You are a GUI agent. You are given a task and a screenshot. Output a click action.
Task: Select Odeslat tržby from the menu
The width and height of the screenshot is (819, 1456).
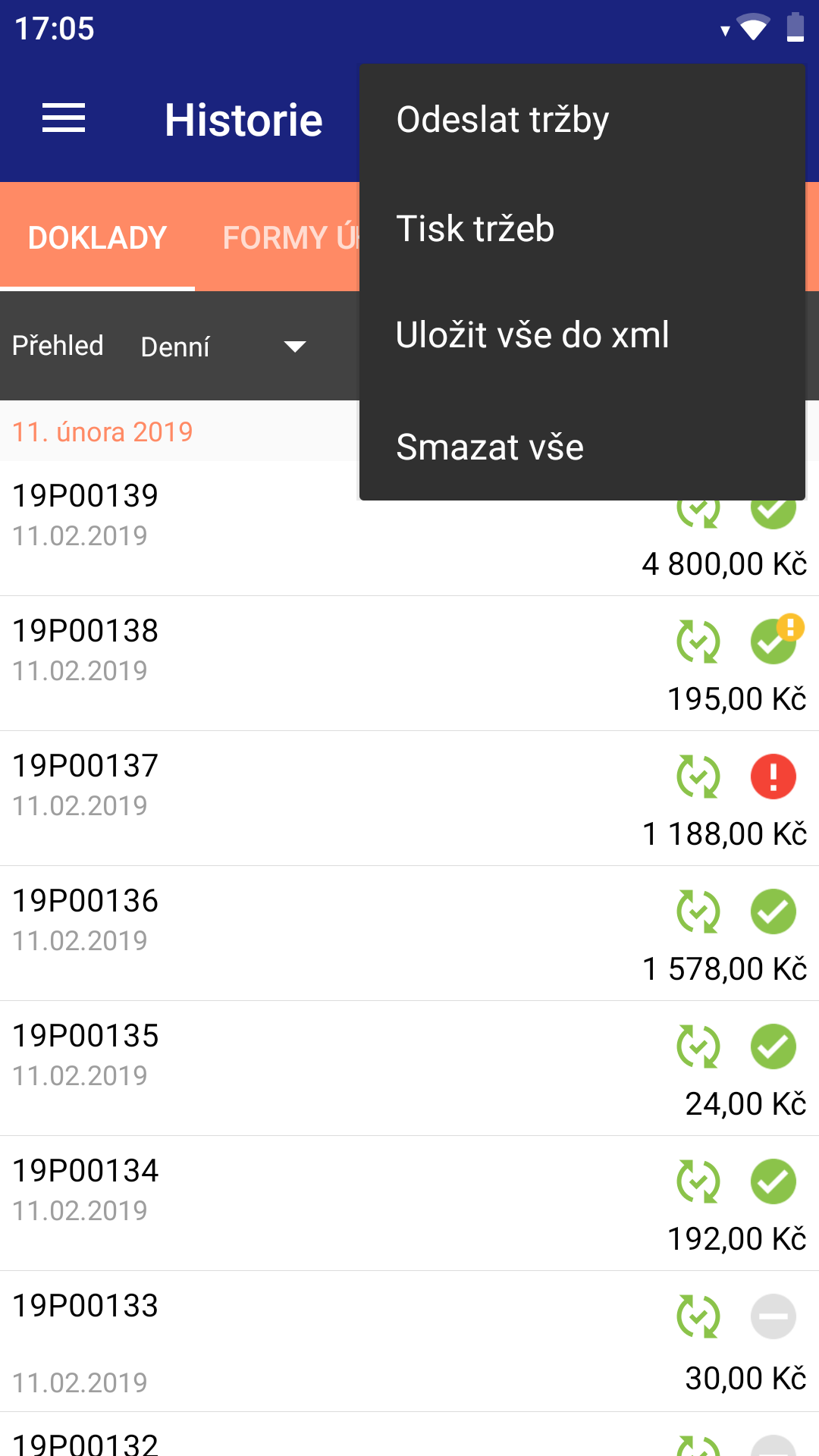582,120
